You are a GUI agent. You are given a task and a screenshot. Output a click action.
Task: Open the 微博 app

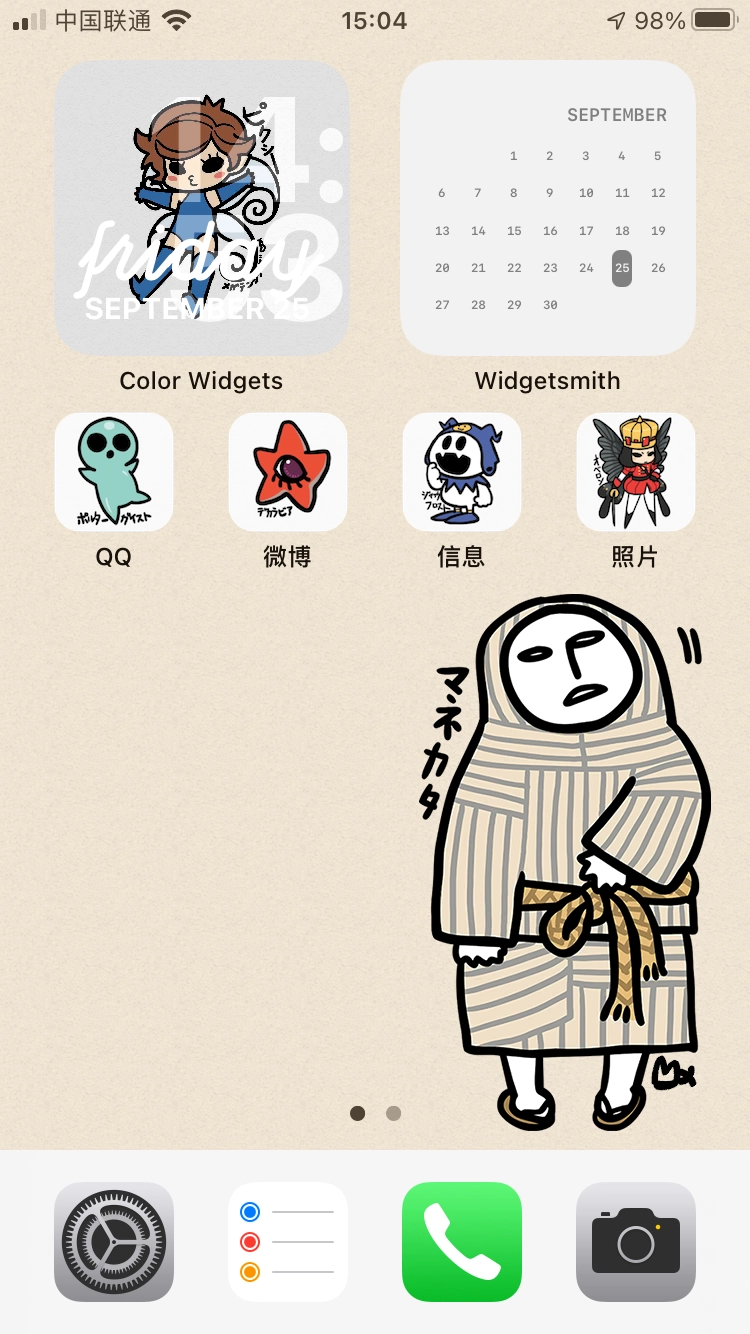point(288,472)
